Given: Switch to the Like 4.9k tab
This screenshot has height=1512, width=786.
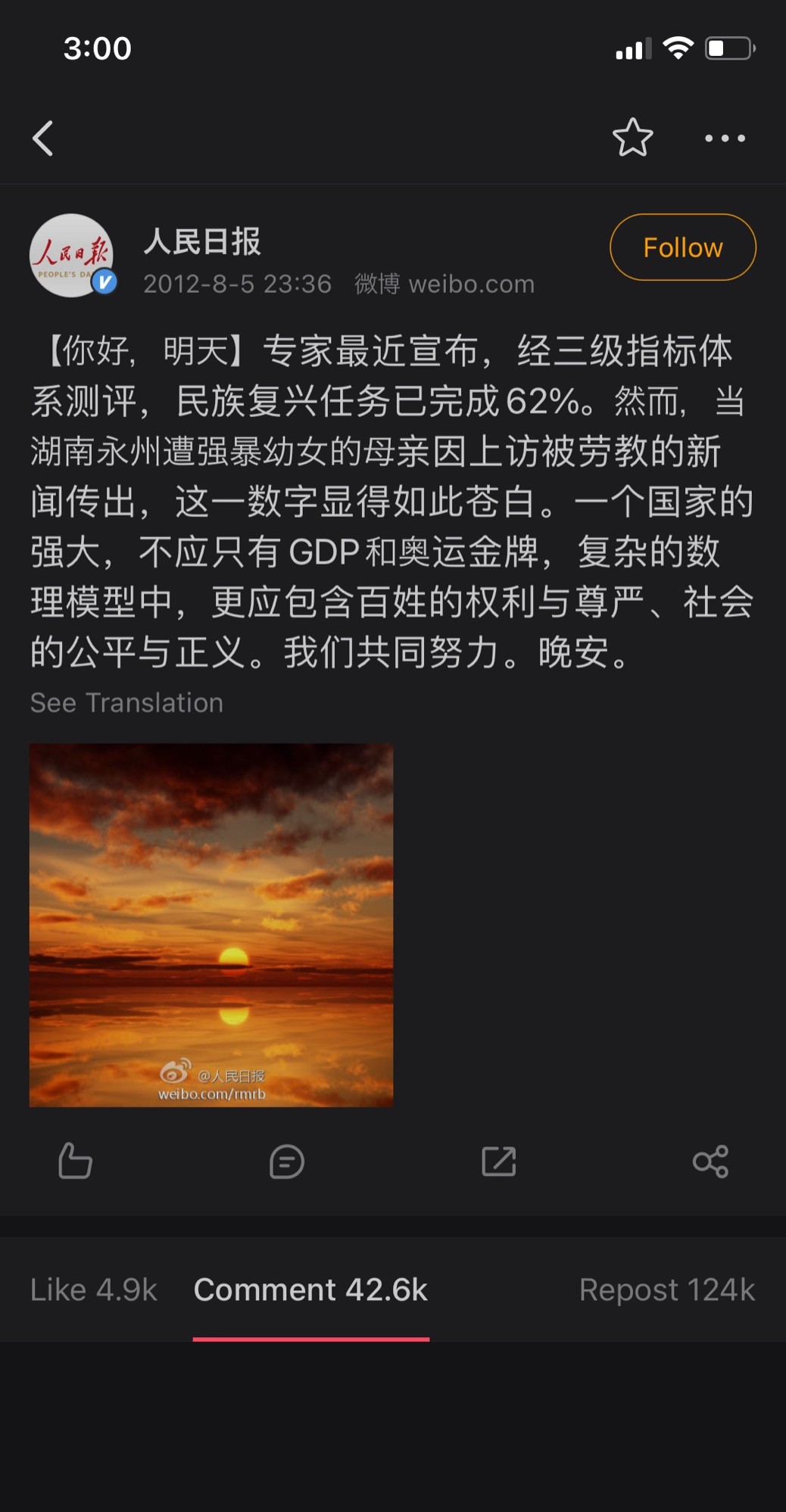Looking at the screenshot, I should pos(94,1290).
